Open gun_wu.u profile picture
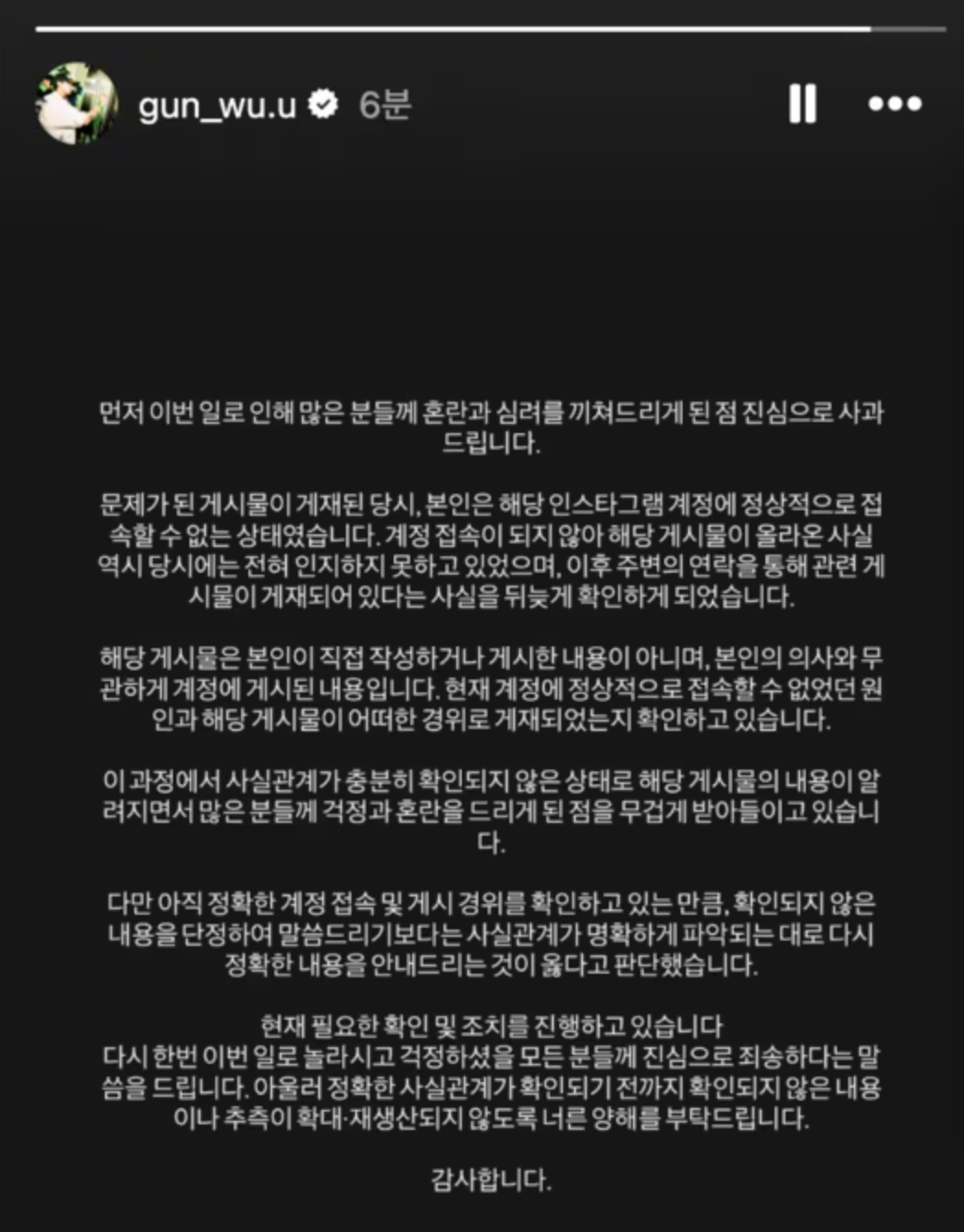 click(x=77, y=103)
